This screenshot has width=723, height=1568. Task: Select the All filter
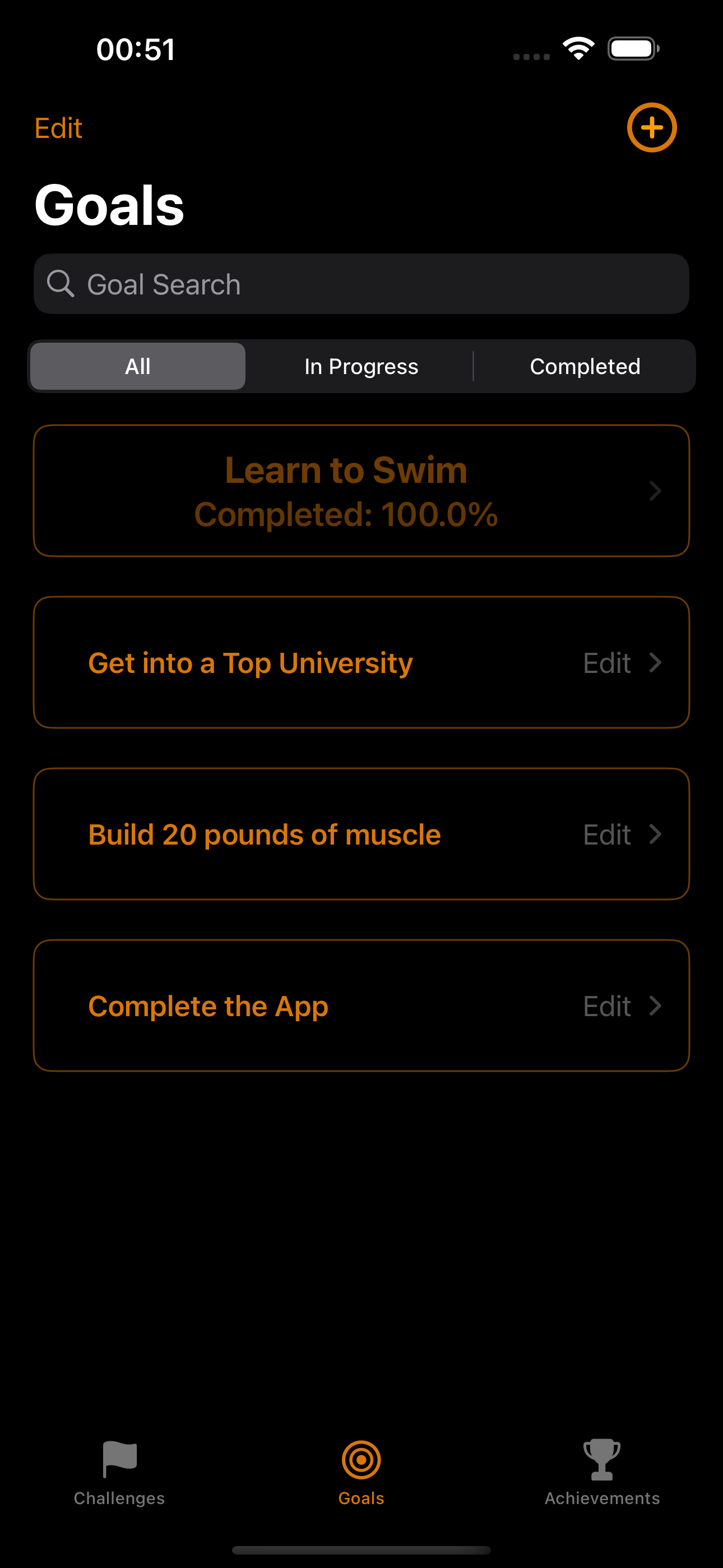(137, 366)
